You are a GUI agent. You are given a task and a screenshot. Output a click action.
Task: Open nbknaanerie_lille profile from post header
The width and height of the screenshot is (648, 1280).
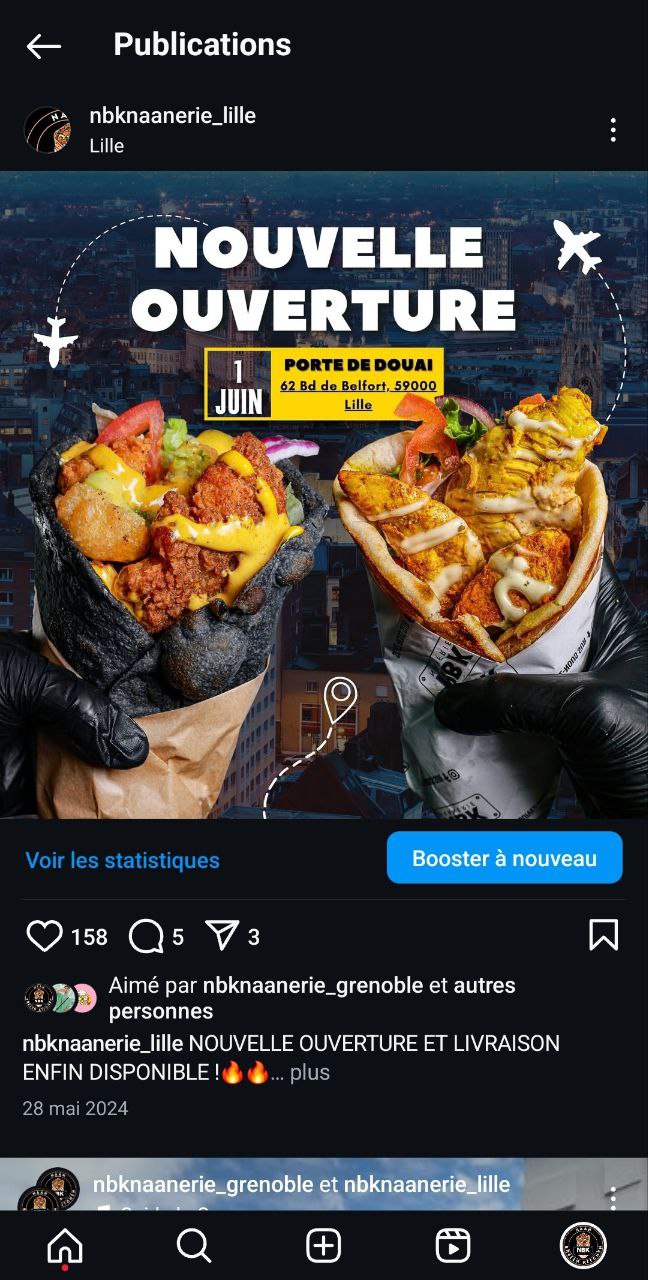coord(172,116)
